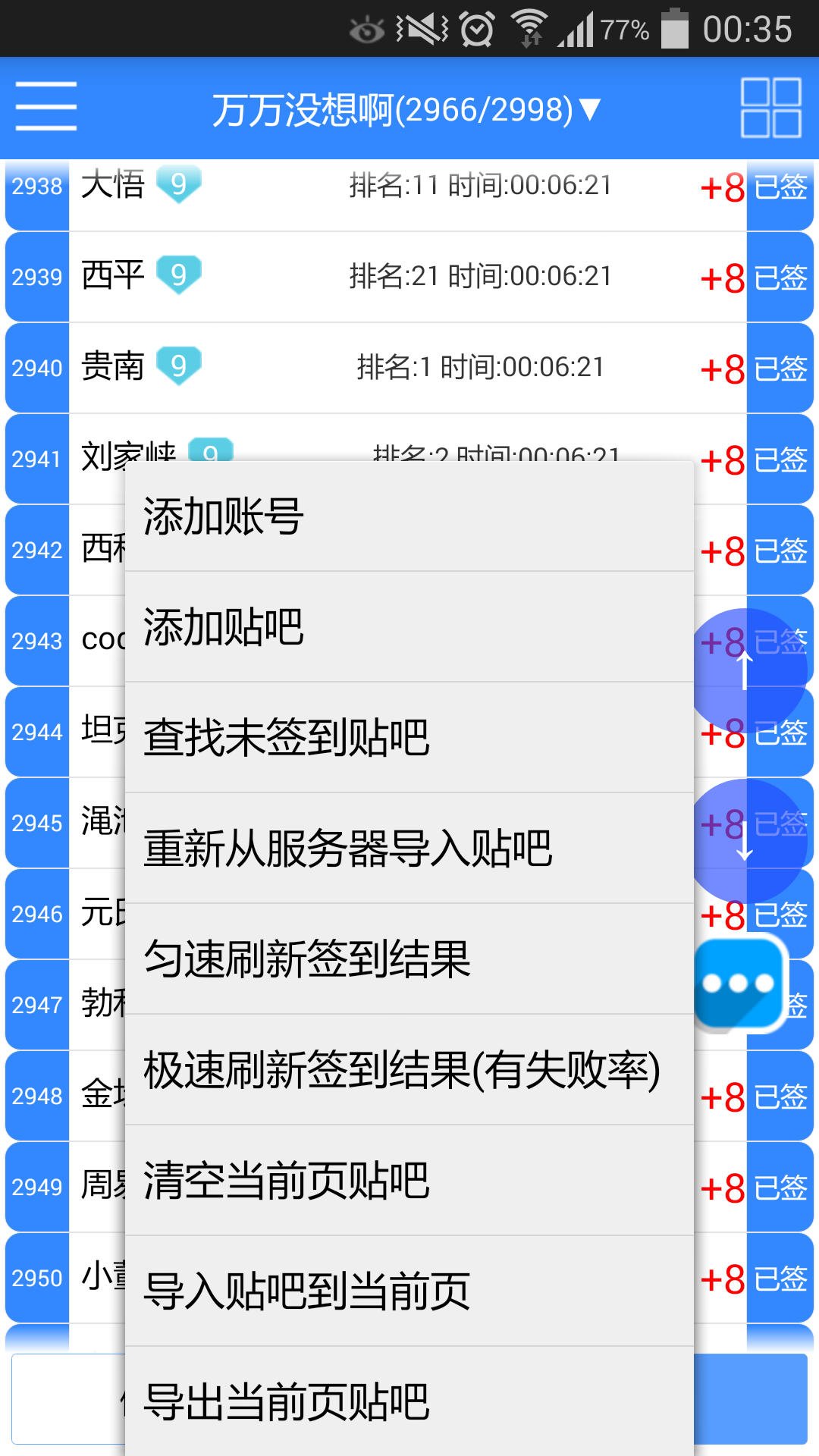This screenshot has width=819, height=1456.
Task: Expand the 万万没想啊 account dropdown
Action: tap(406, 110)
